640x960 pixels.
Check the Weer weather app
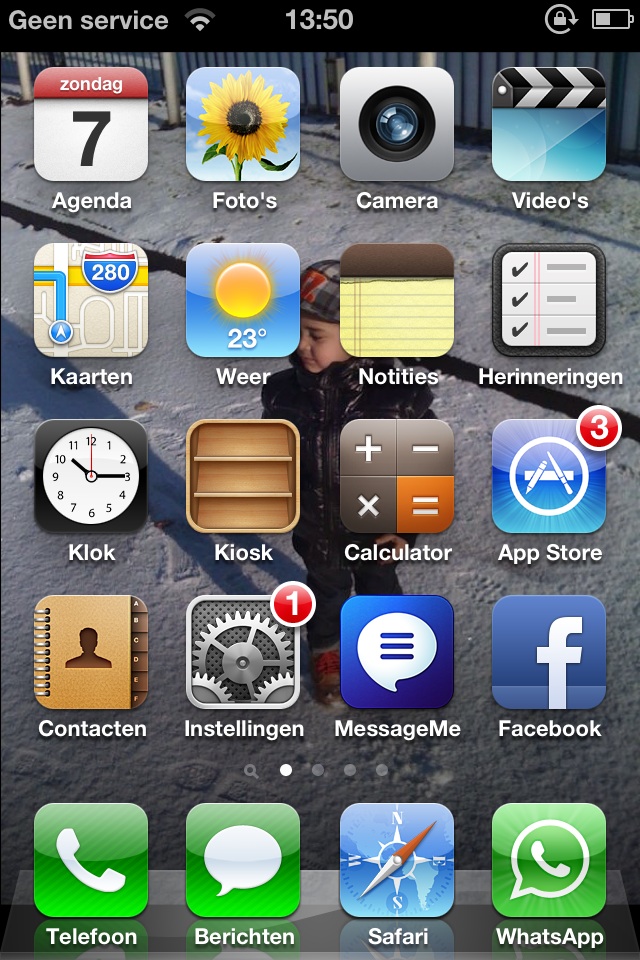coord(243,300)
